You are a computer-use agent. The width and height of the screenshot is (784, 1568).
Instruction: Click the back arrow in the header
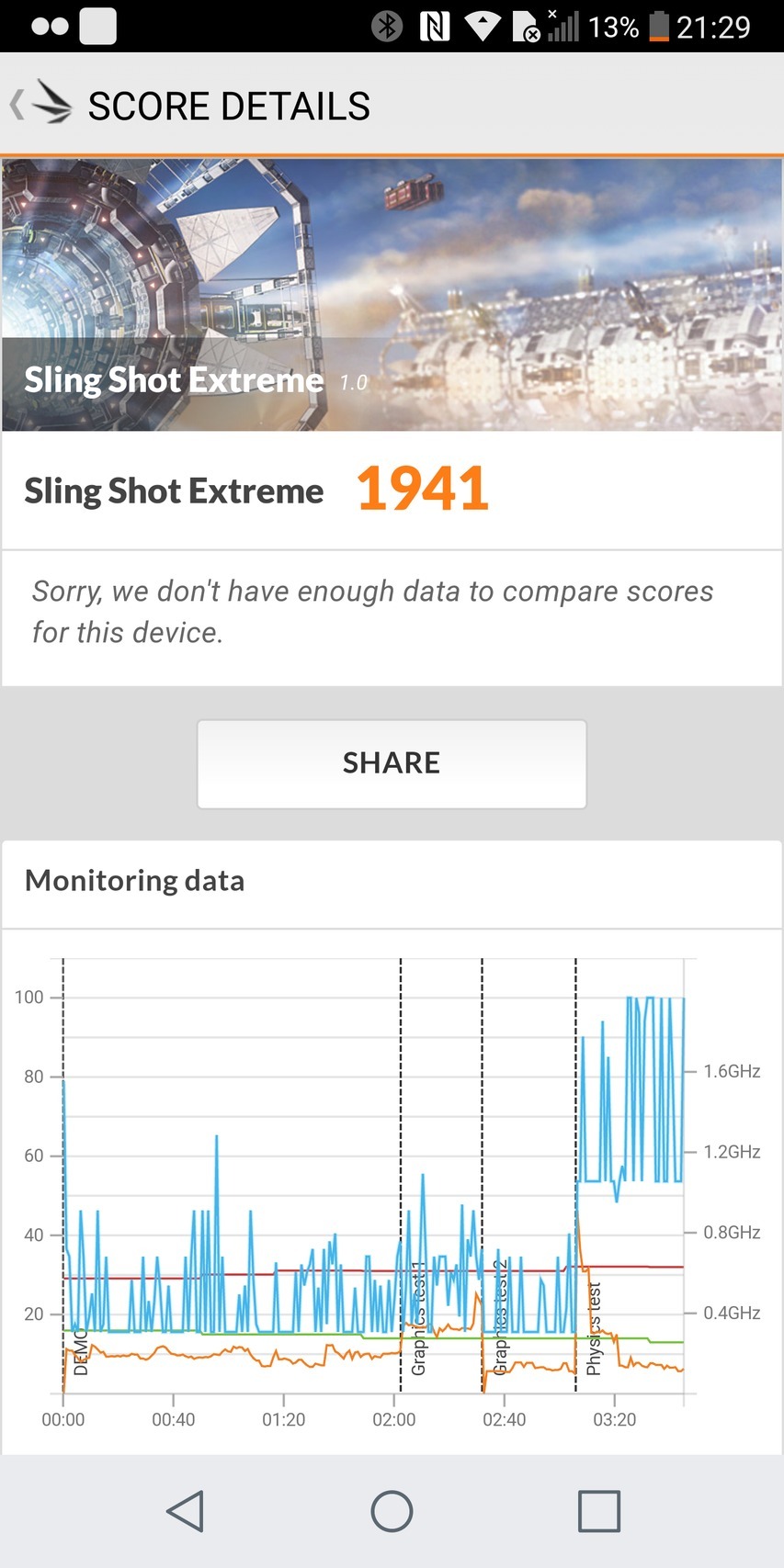pyautogui.click(x=18, y=105)
